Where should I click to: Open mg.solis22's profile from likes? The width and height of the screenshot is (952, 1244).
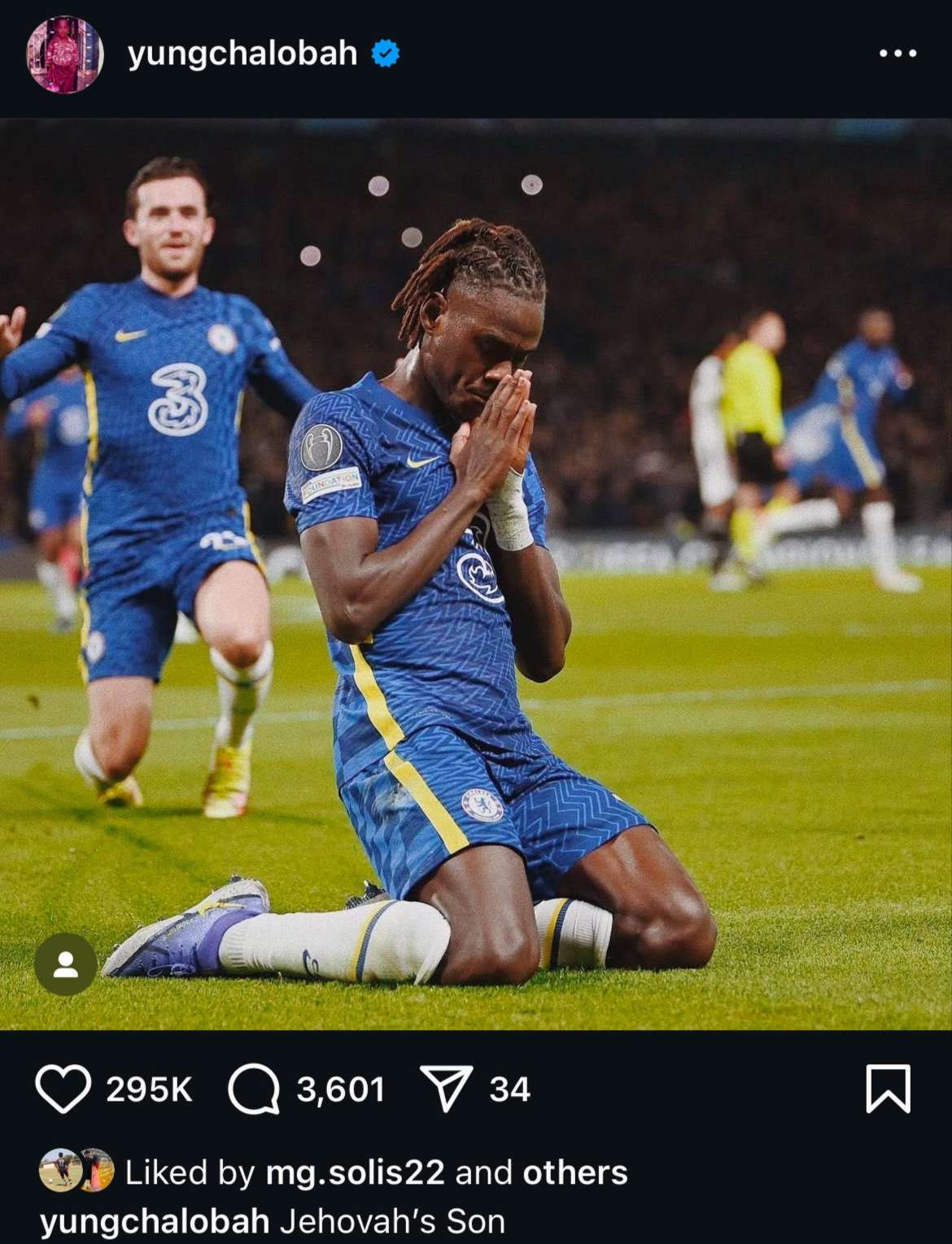tap(355, 1172)
